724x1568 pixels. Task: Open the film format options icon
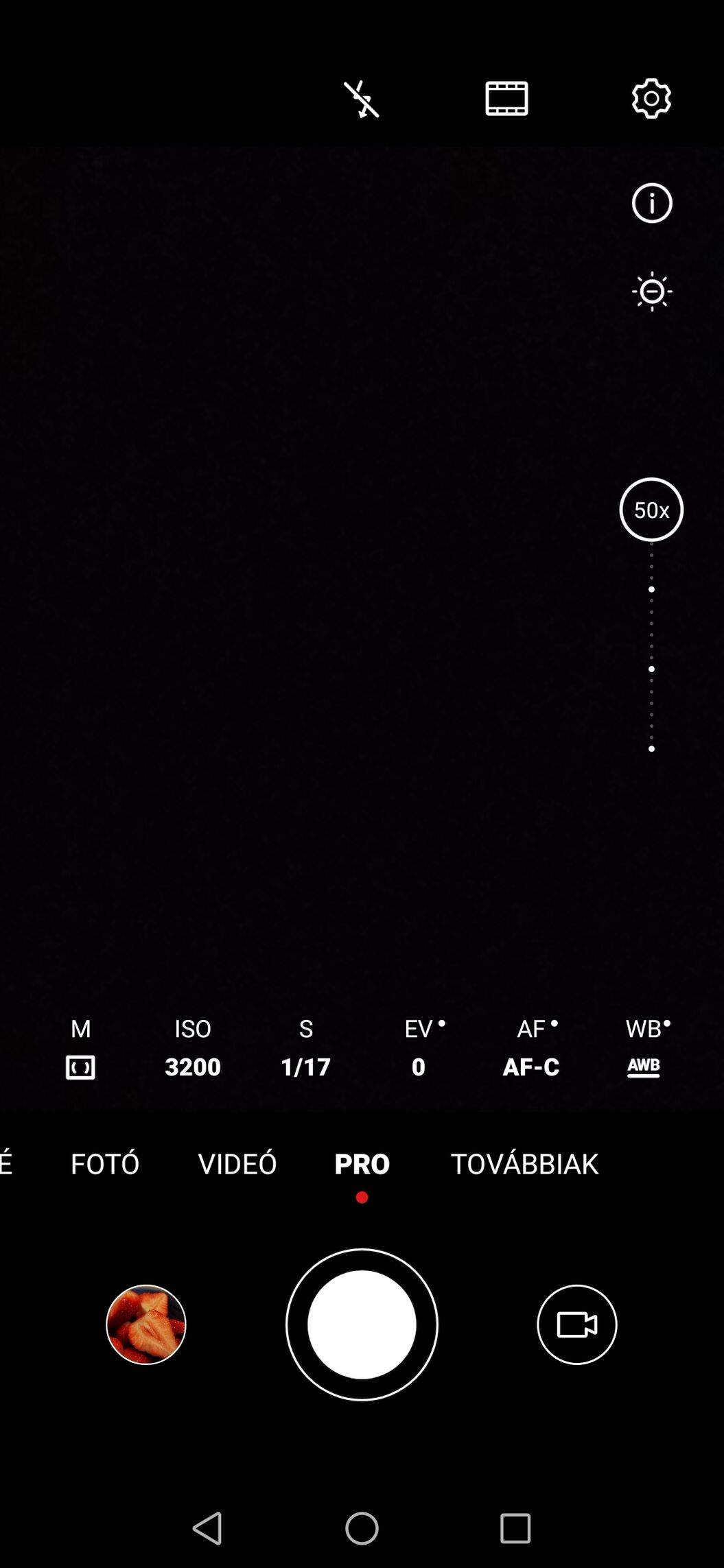pyautogui.click(x=506, y=99)
